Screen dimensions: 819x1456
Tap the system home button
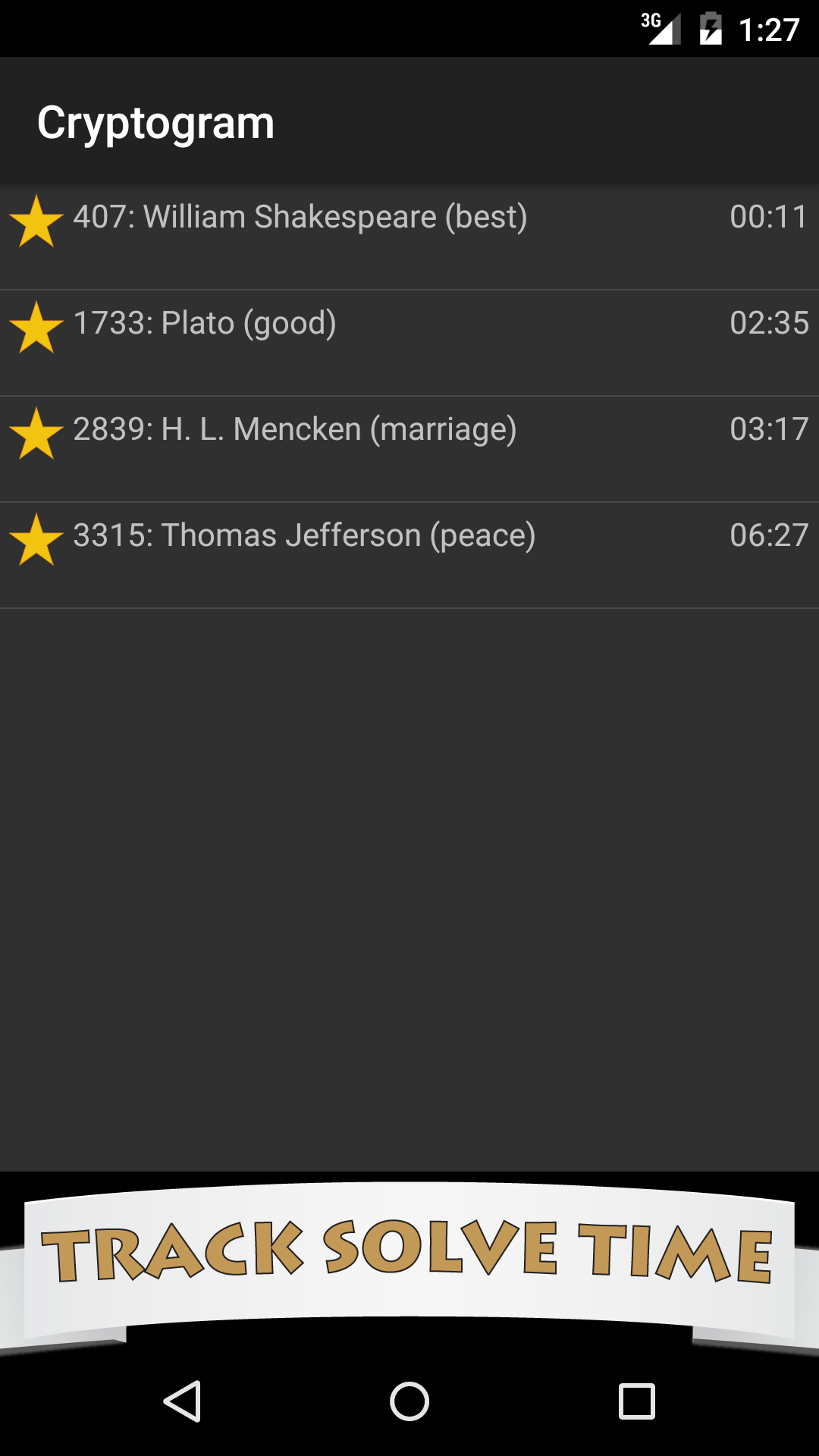(409, 1401)
